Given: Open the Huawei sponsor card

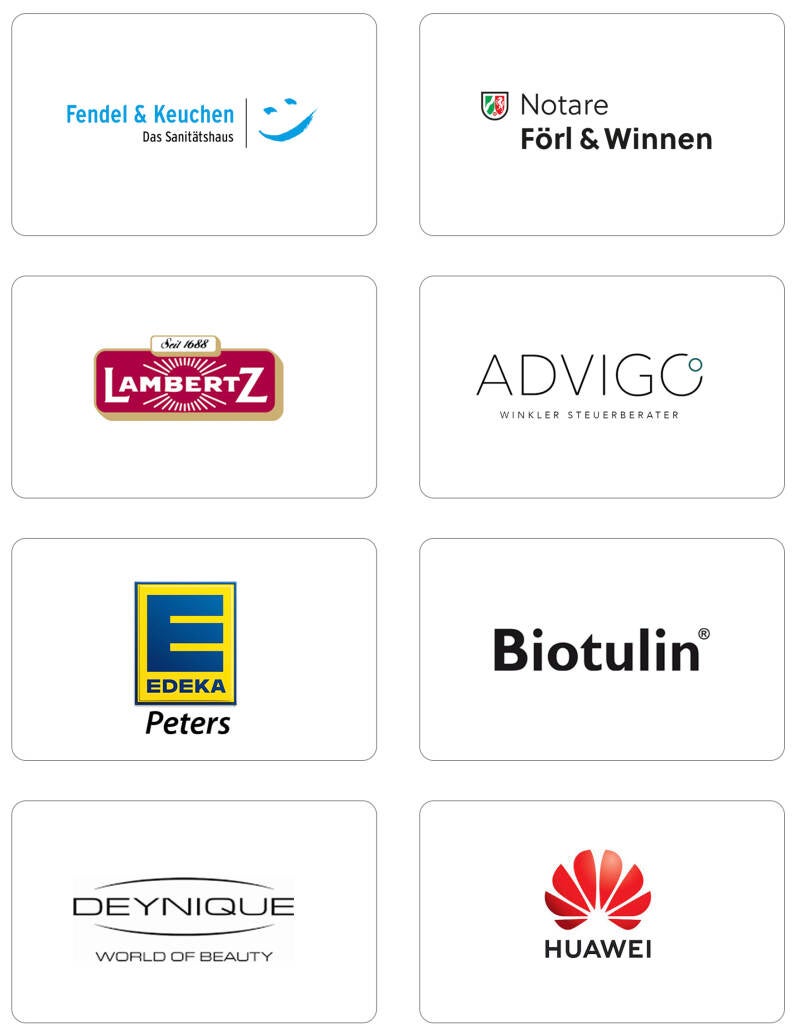Looking at the screenshot, I should [x=601, y=911].
